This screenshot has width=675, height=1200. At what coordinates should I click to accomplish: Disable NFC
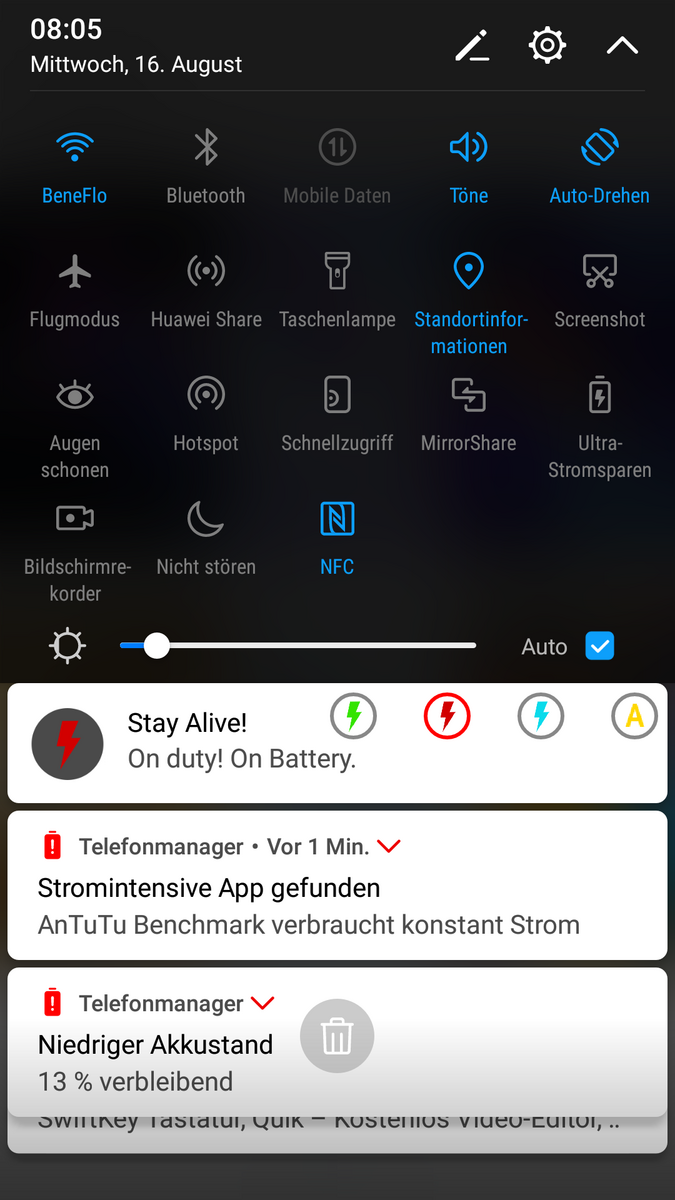tap(337, 521)
